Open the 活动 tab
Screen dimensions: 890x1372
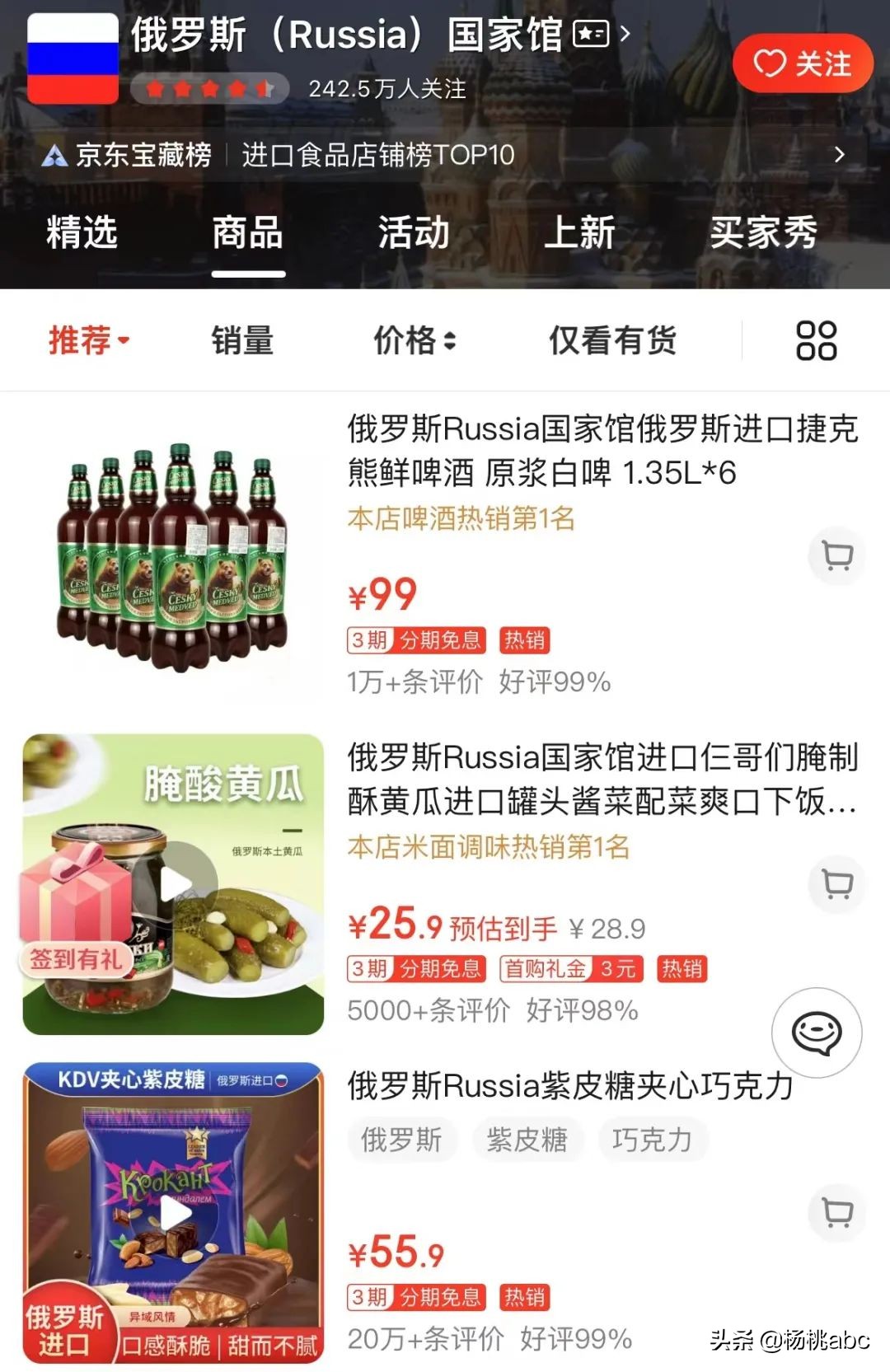tap(412, 235)
